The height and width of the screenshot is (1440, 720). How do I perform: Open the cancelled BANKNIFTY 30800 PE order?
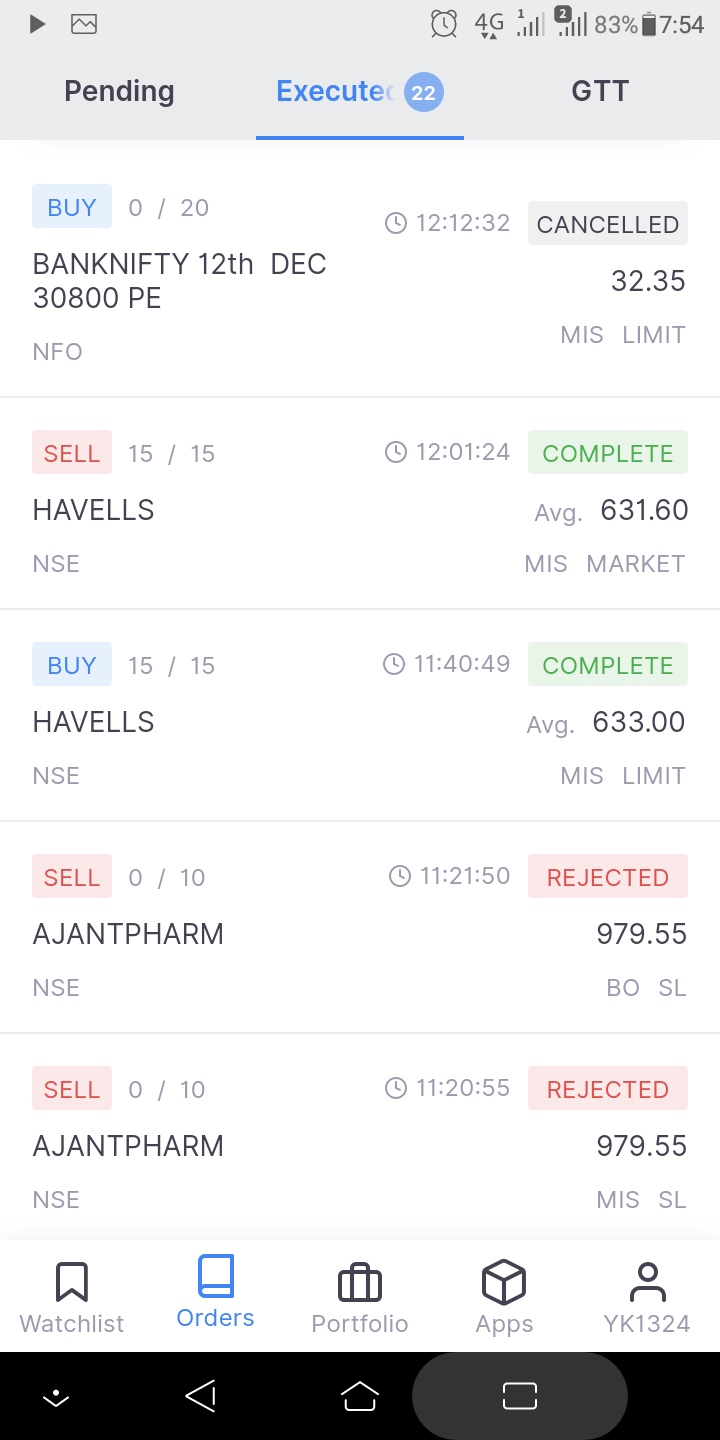pyautogui.click(x=360, y=280)
